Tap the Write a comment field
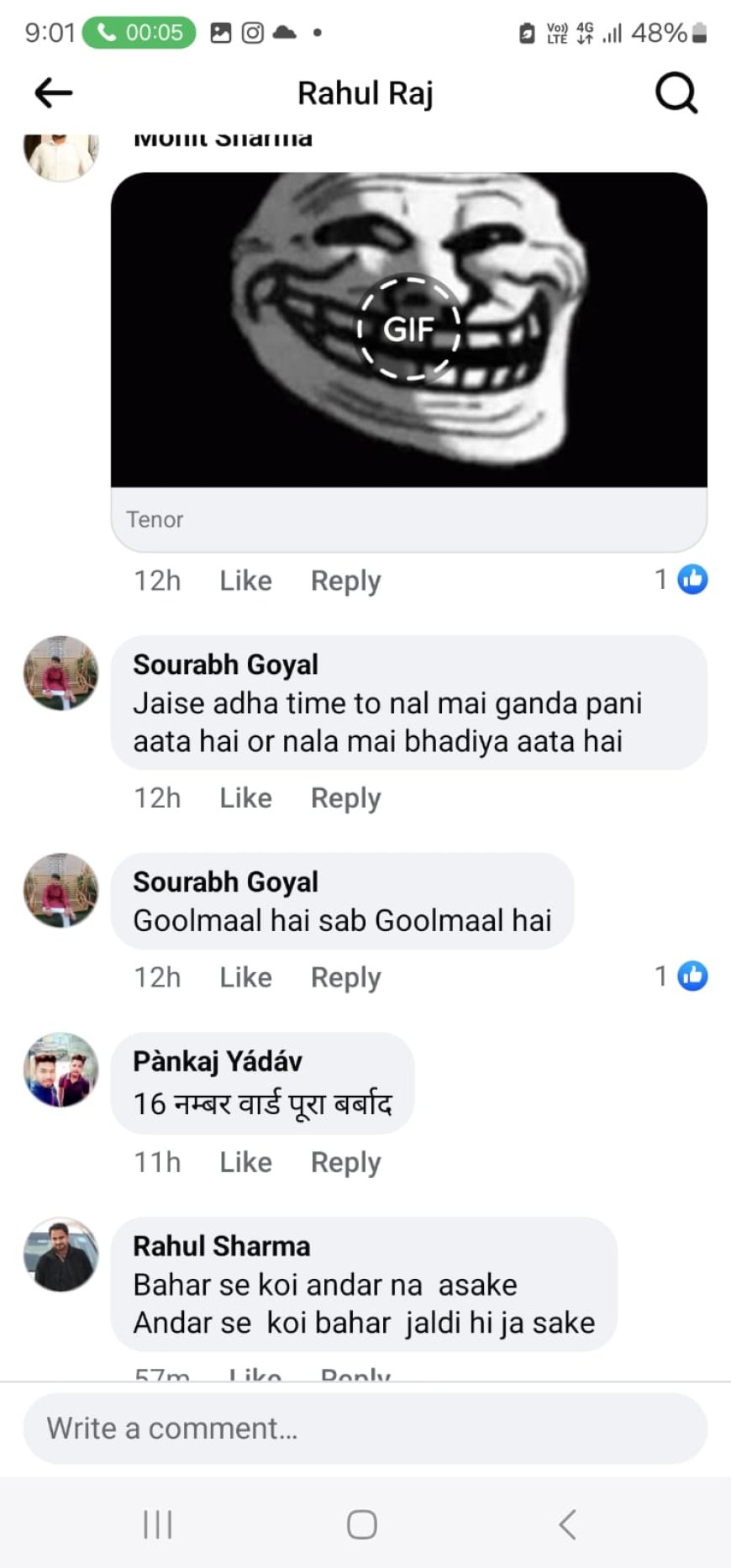Image resolution: width=731 pixels, height=1568 pixels. pyautogui.click(x=365, y=1428)
